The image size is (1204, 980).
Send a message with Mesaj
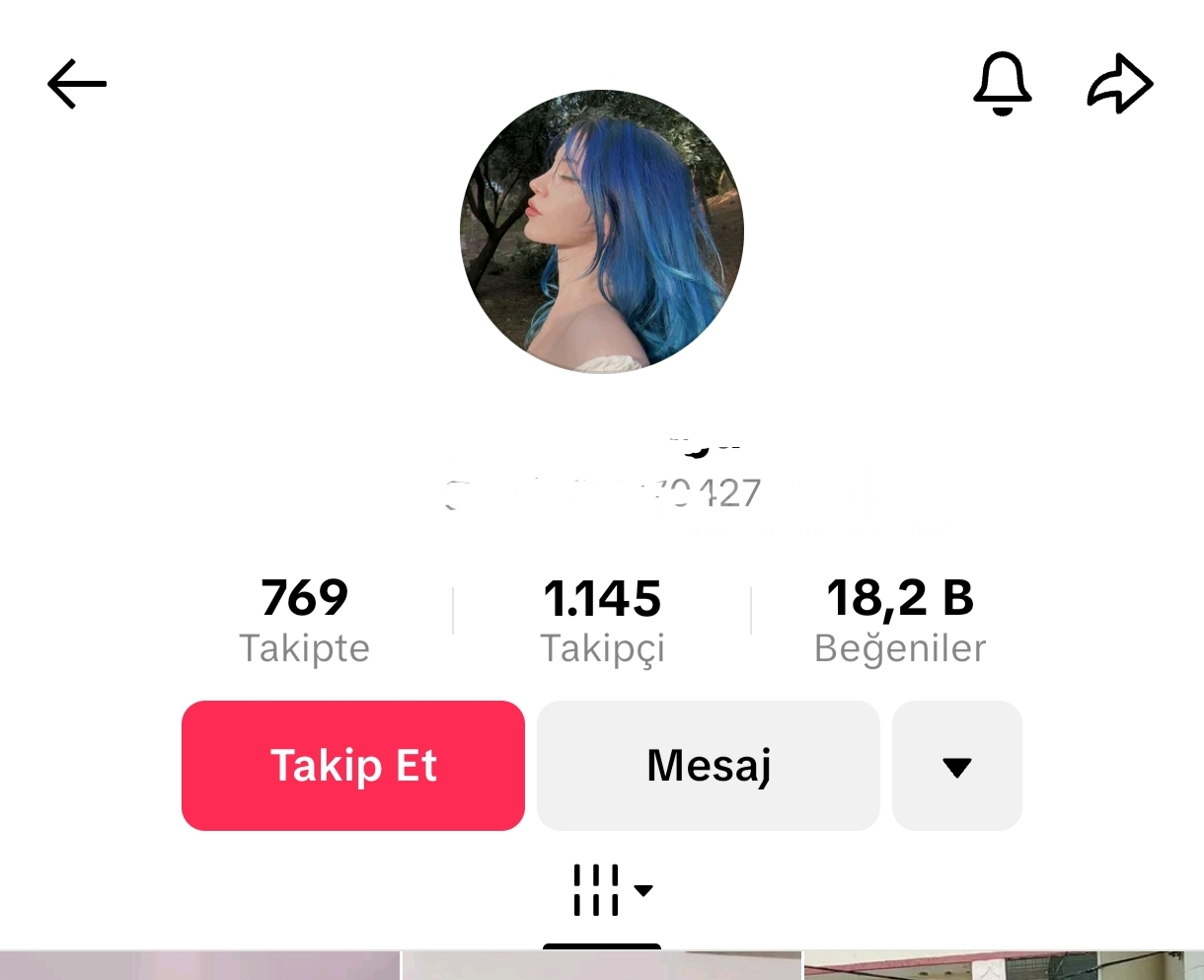[709, 766]
